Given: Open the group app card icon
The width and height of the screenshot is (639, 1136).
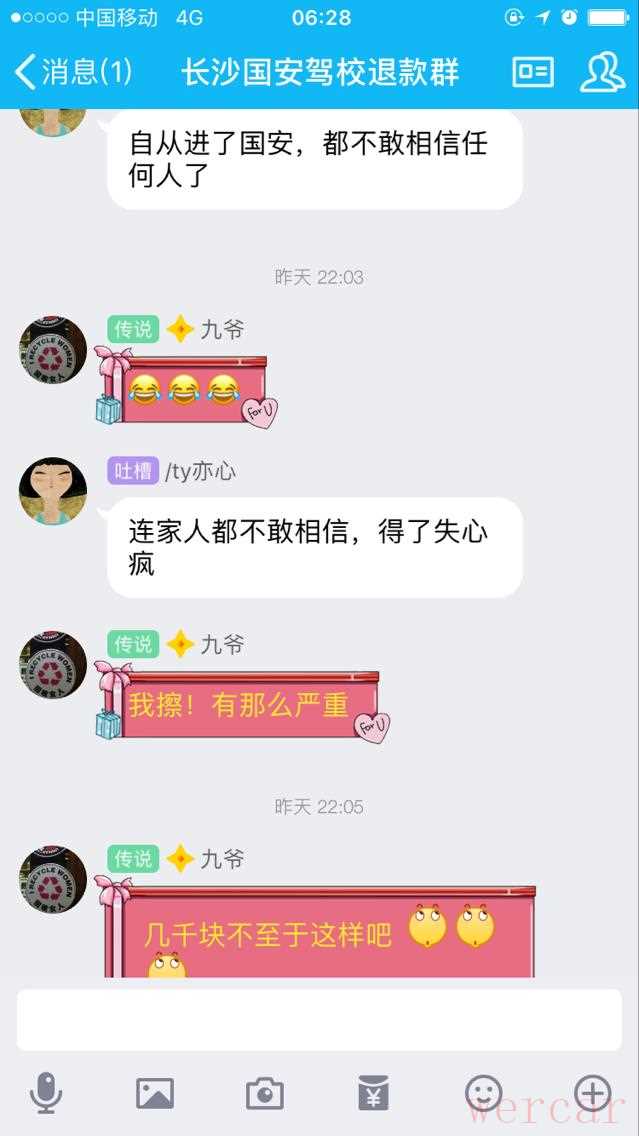Looking at the screenshot, I should (x=532, y=72).
